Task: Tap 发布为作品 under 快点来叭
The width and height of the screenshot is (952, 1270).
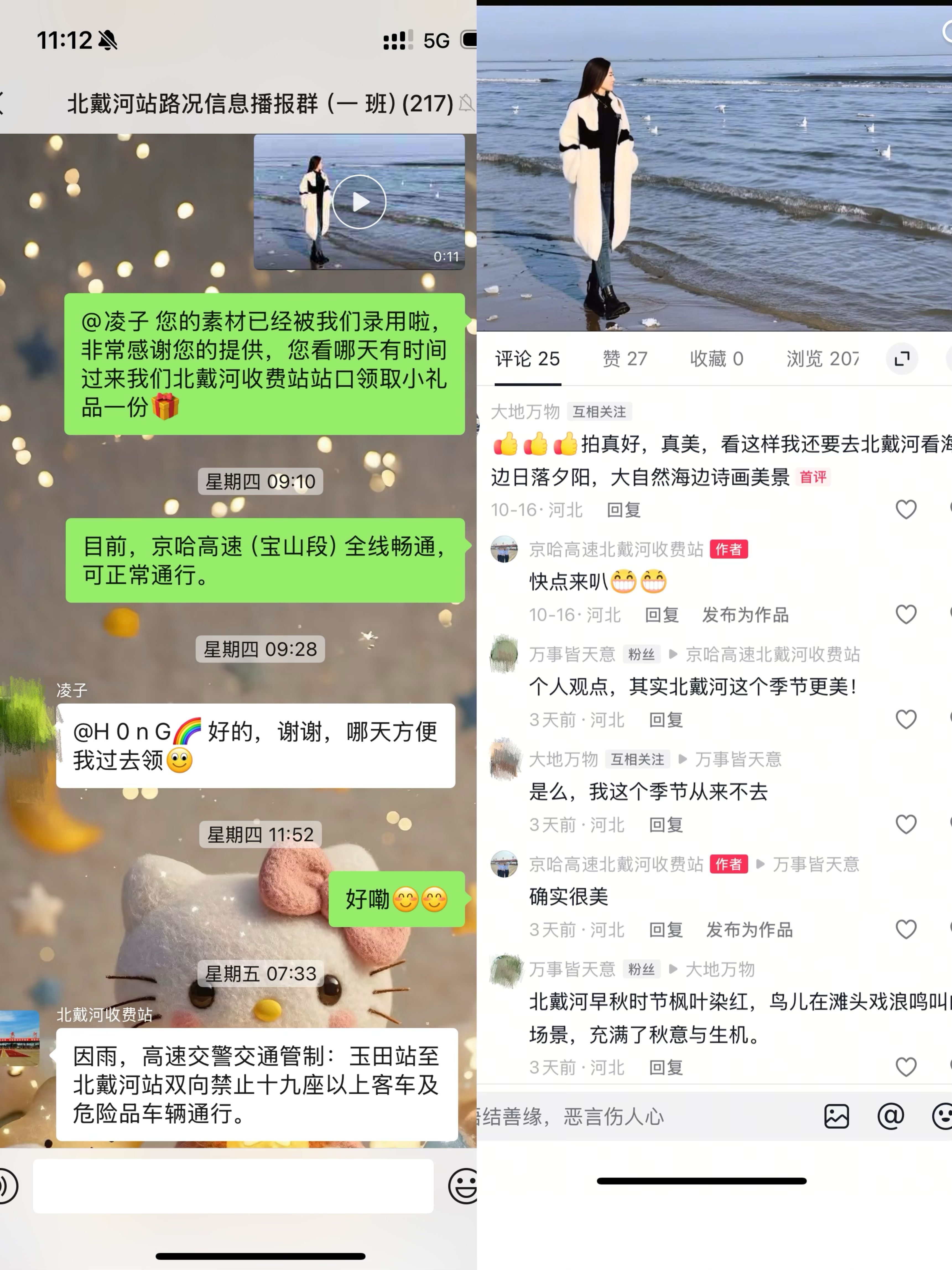Action: (x=745, y=615)
